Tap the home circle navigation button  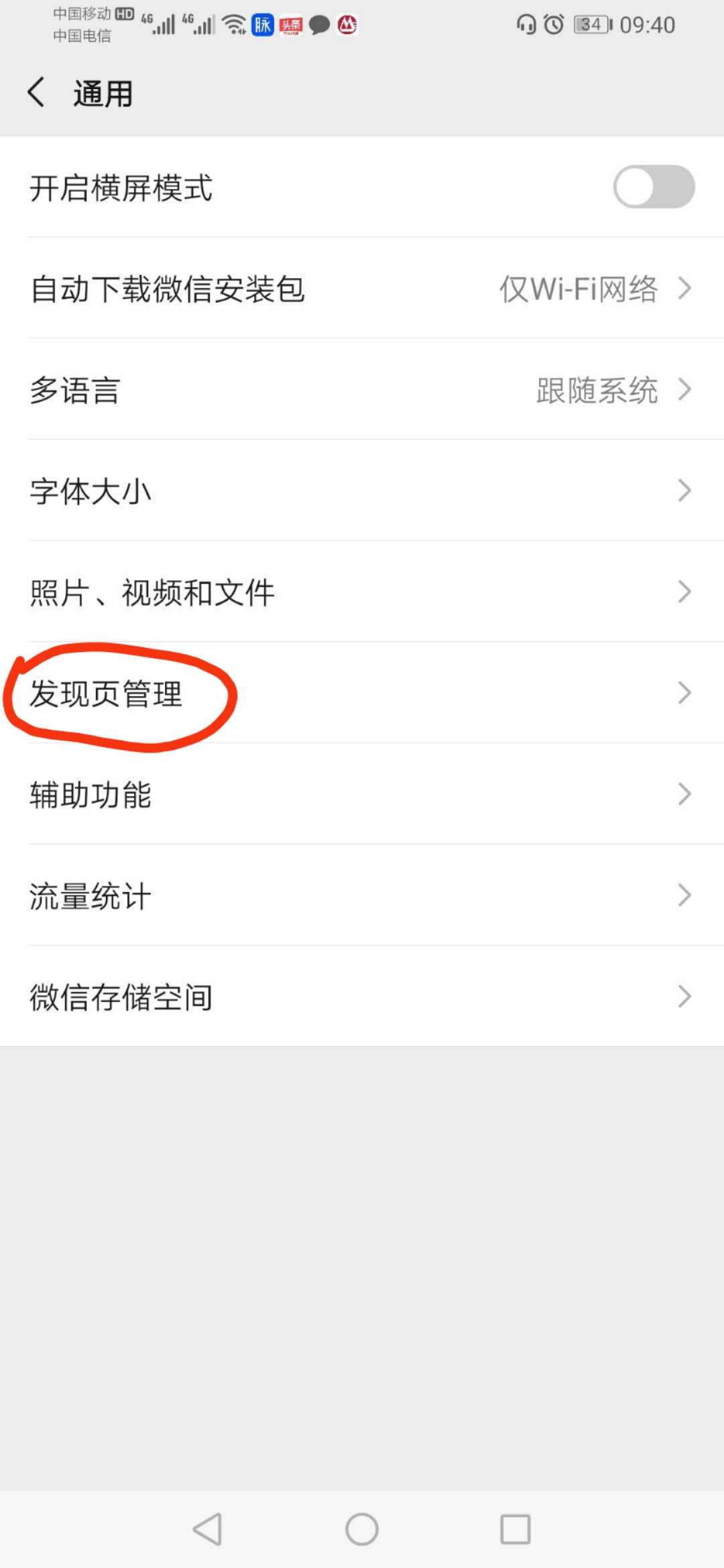(361, 1530)
